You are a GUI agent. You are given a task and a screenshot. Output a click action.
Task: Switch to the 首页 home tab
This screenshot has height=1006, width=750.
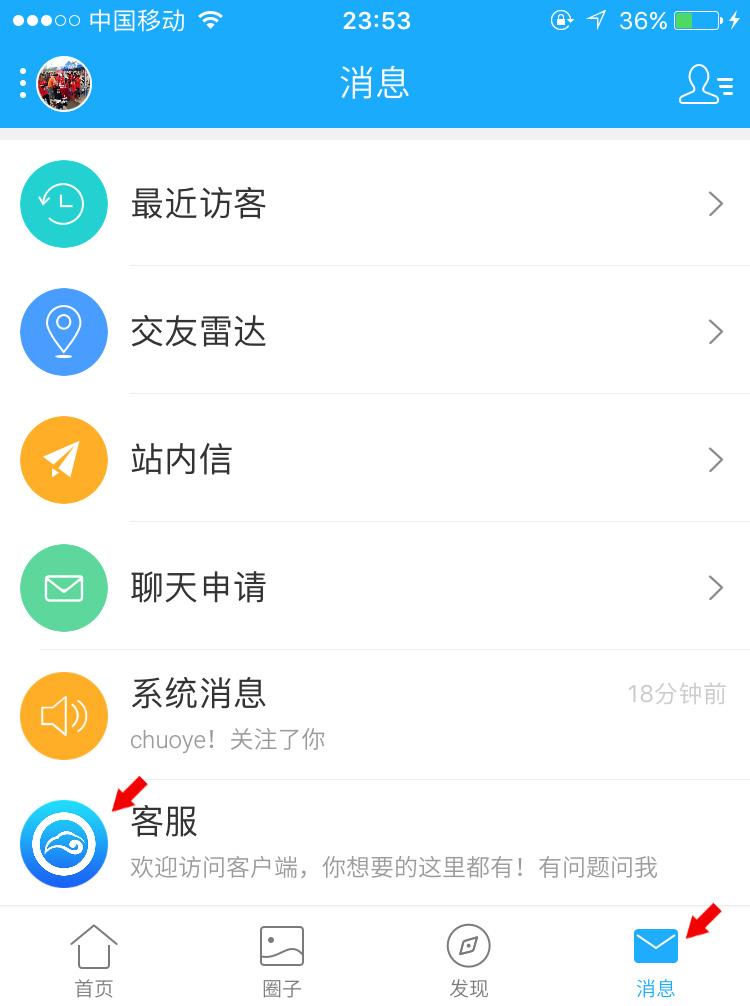94,960
